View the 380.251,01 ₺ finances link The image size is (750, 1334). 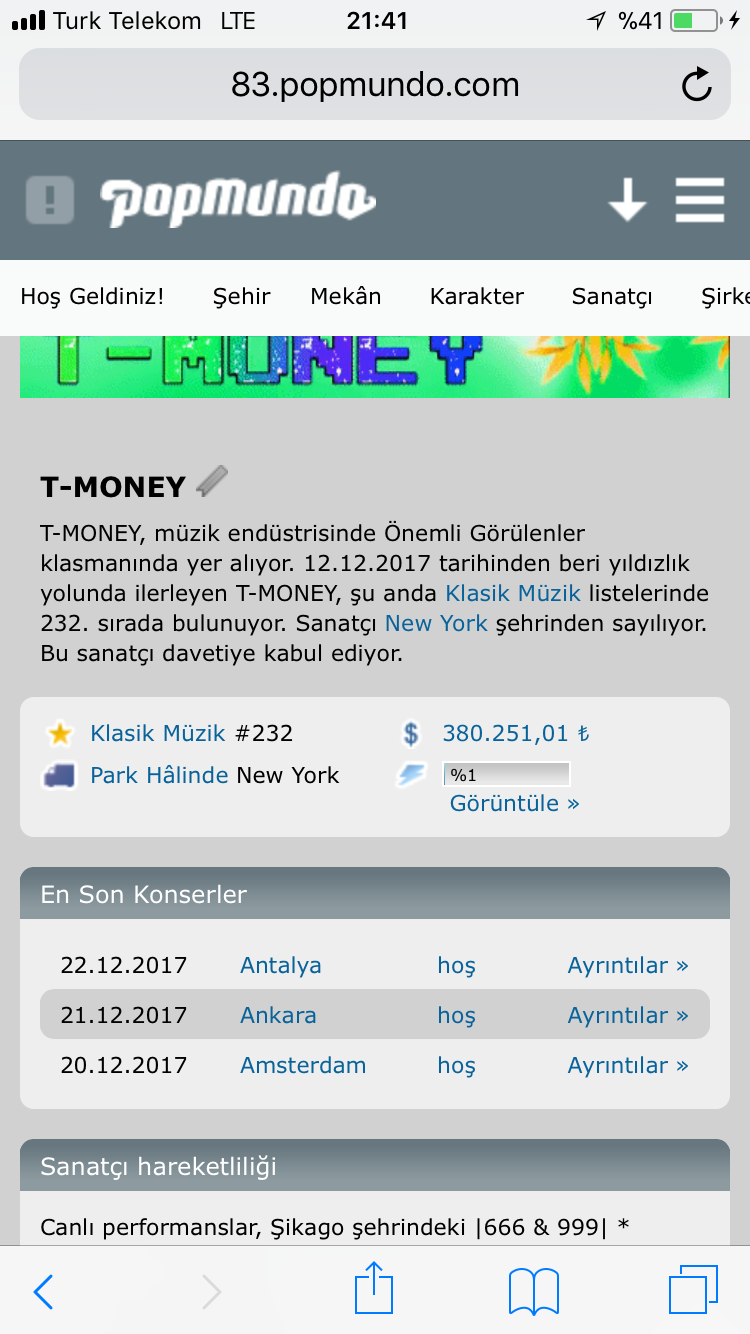(x=515, y=733)
